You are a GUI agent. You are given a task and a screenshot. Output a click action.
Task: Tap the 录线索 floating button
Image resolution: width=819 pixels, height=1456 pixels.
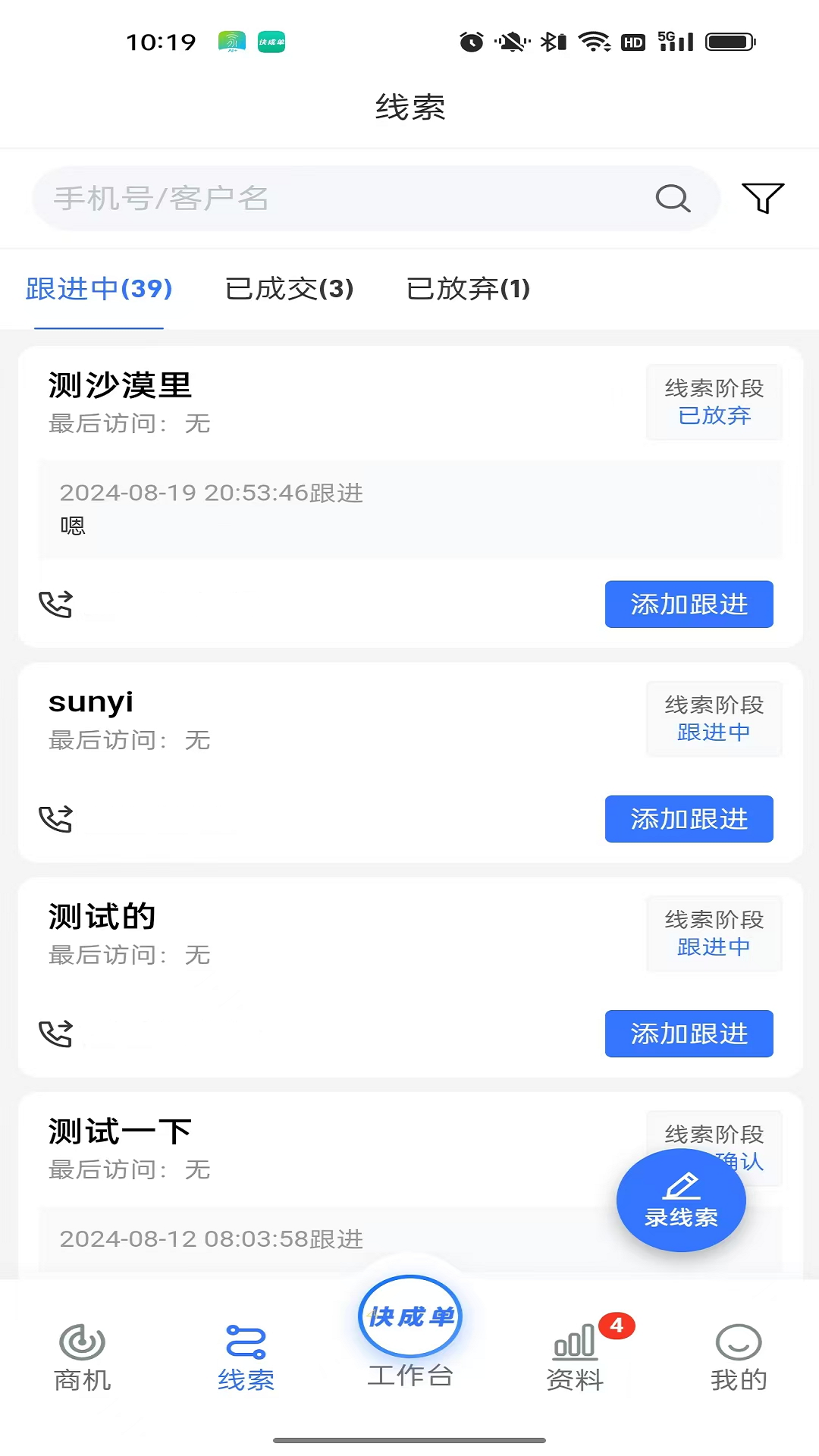[x=681, y=1200]
